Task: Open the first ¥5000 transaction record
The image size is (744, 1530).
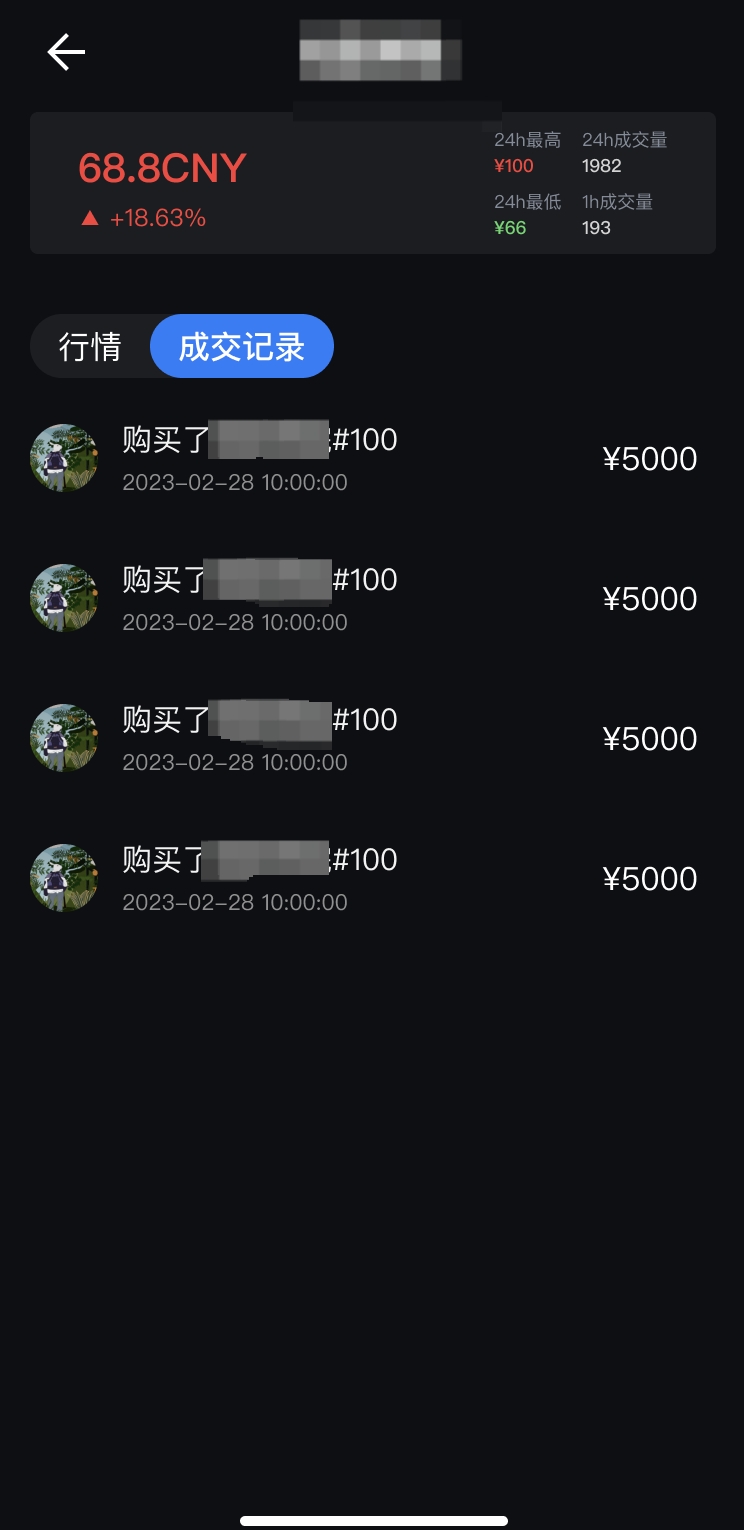Action: (x=651, y=458)
